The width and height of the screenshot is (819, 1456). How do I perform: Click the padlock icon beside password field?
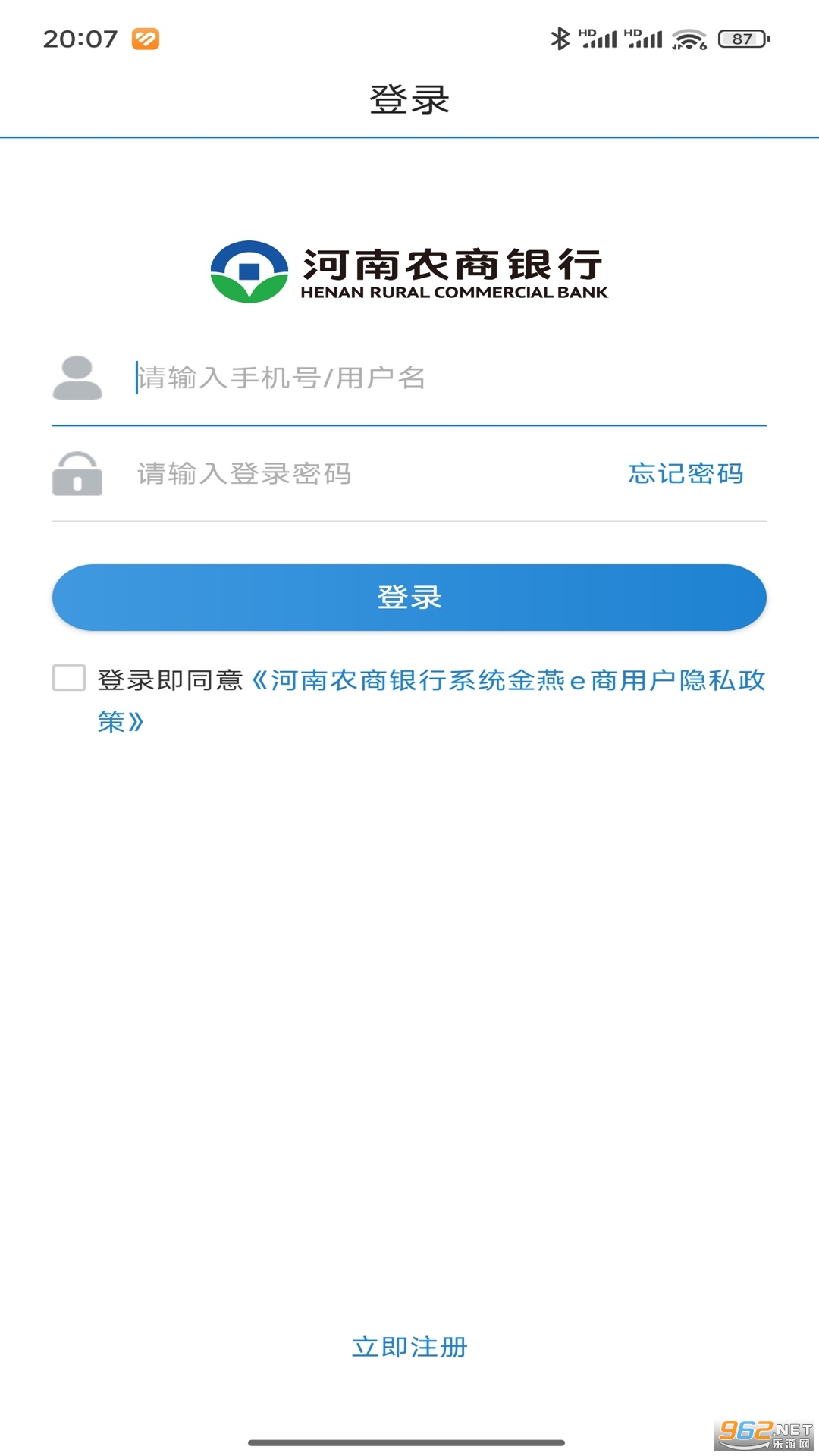[x=77, y=474]
